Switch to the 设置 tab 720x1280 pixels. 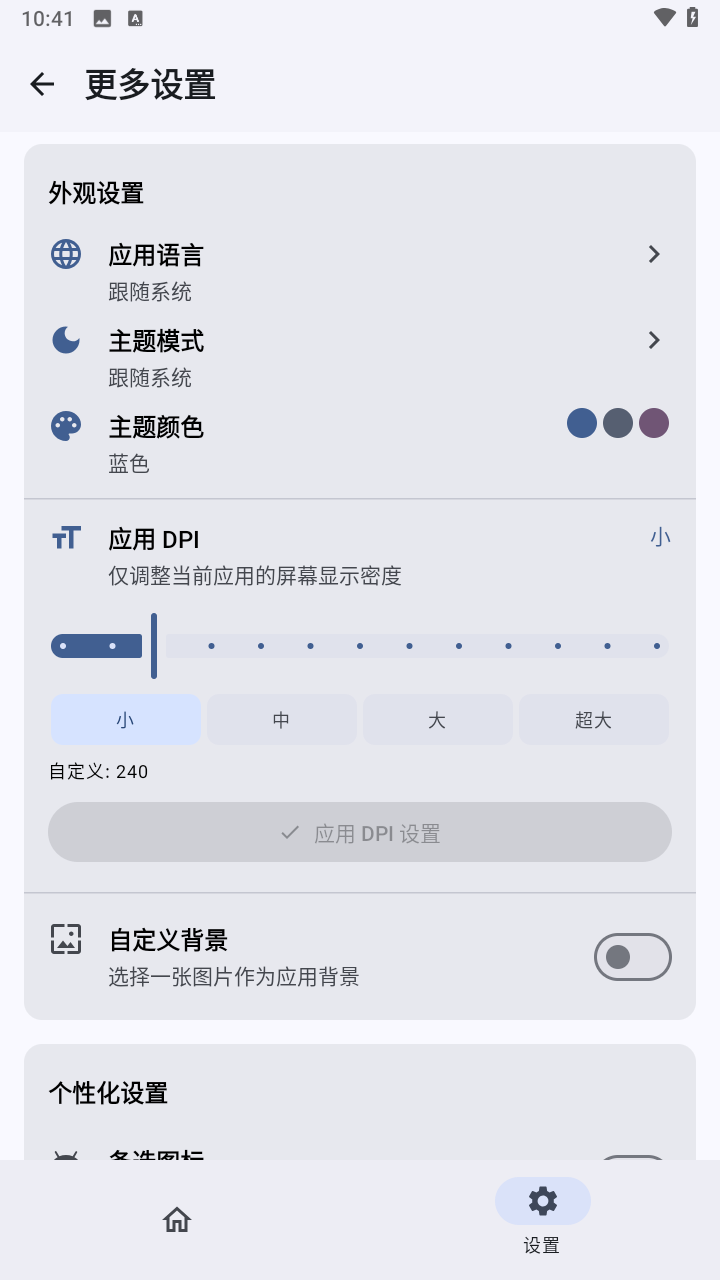tap(542, 1217)
